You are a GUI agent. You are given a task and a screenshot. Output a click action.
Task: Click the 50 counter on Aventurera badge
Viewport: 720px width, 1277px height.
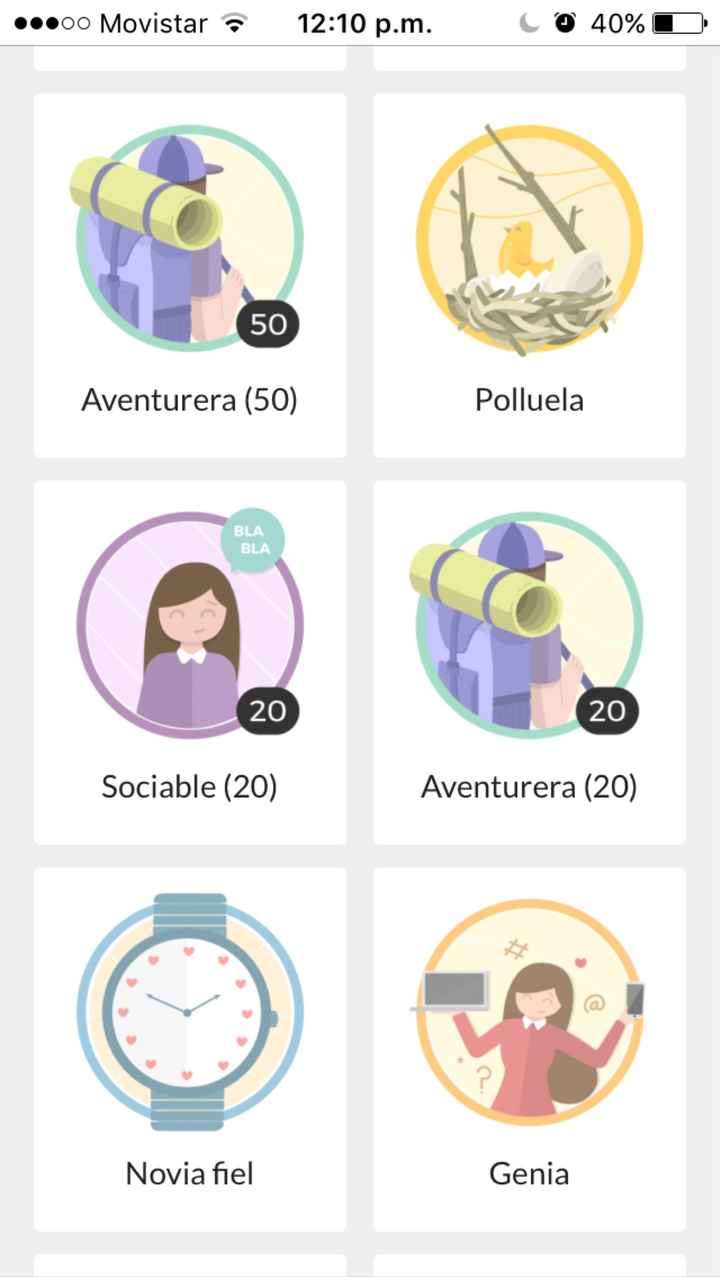267,324
